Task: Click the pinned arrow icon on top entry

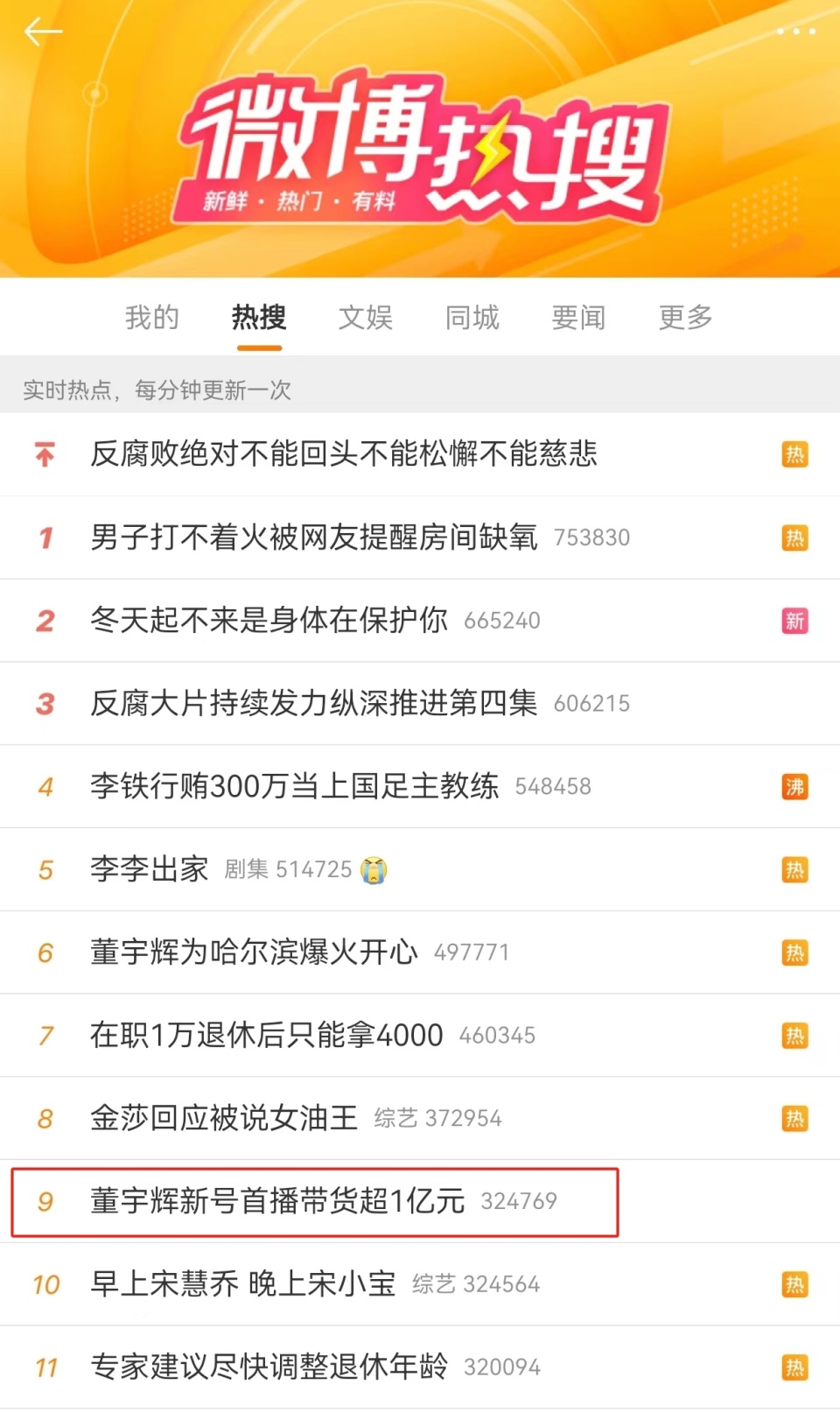Action: (x=44, y=455)
